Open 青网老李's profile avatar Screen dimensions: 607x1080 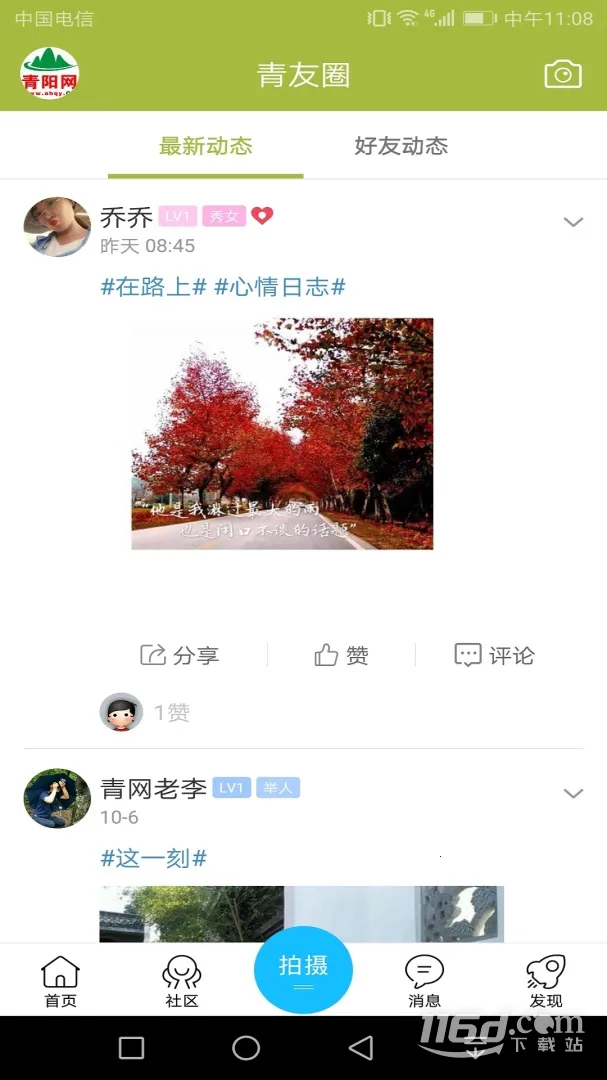point(57,798)
